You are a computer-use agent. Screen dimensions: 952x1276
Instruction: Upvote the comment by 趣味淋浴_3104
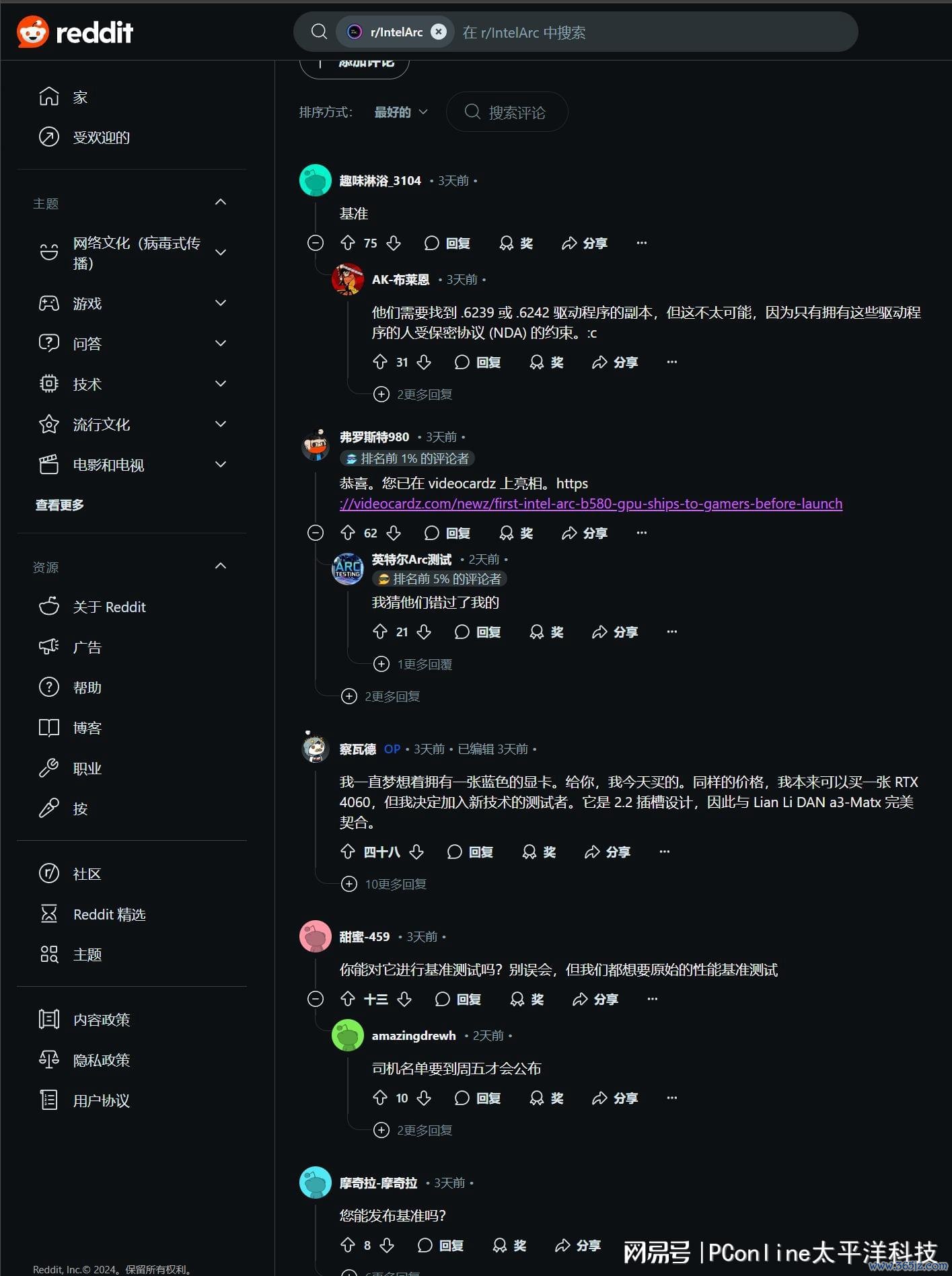pos(348,243)
